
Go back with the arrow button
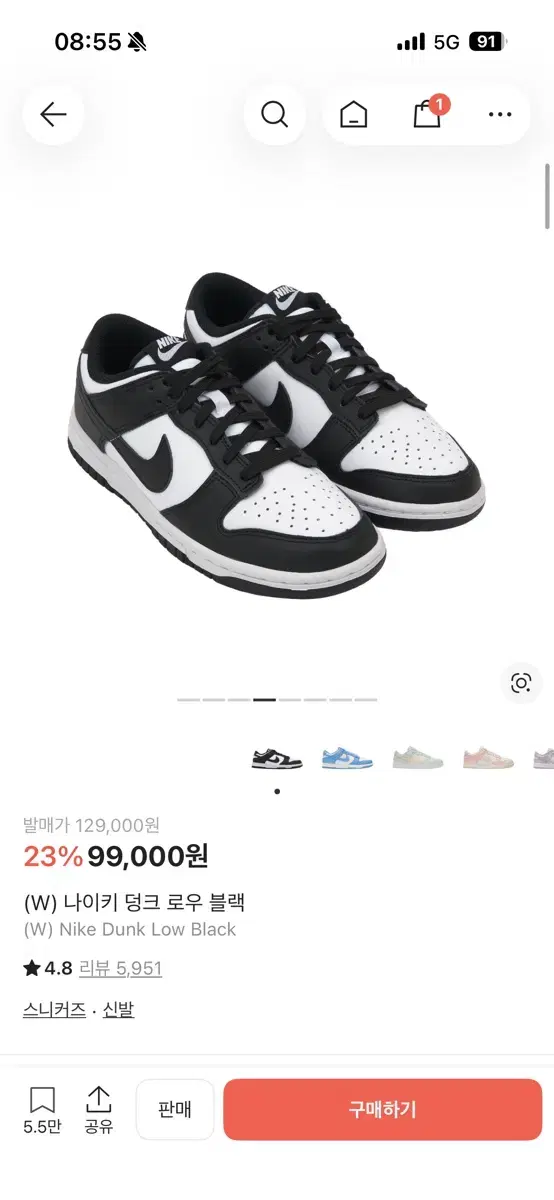[x=53, y=114]
